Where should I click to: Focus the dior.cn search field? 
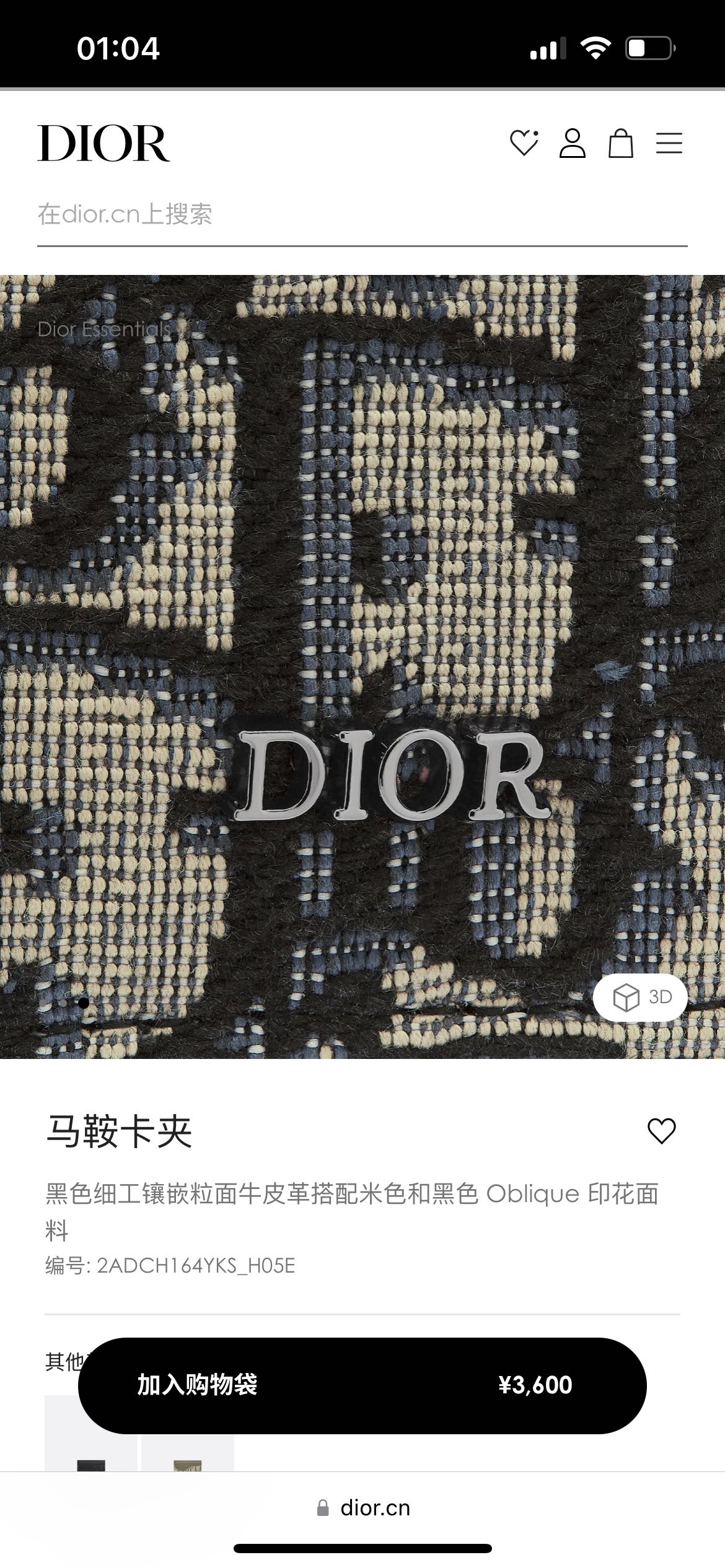point(362,215)
